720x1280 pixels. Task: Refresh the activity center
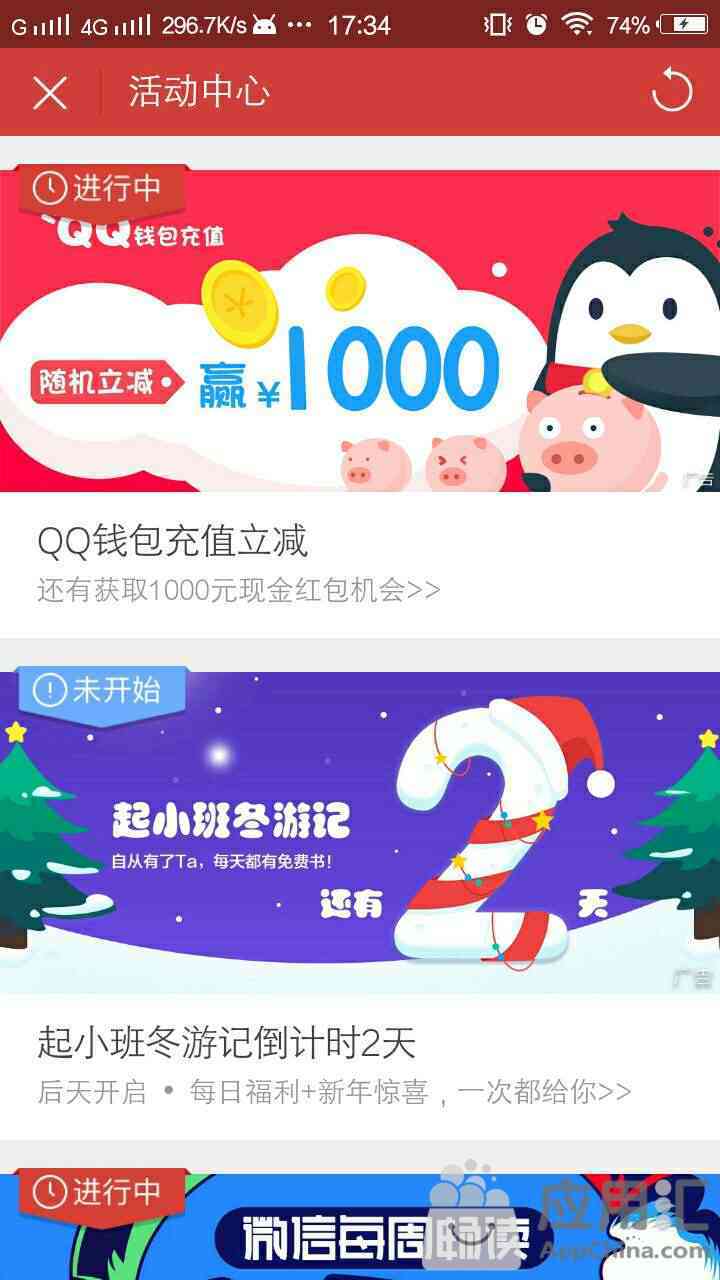pos(671,93)
